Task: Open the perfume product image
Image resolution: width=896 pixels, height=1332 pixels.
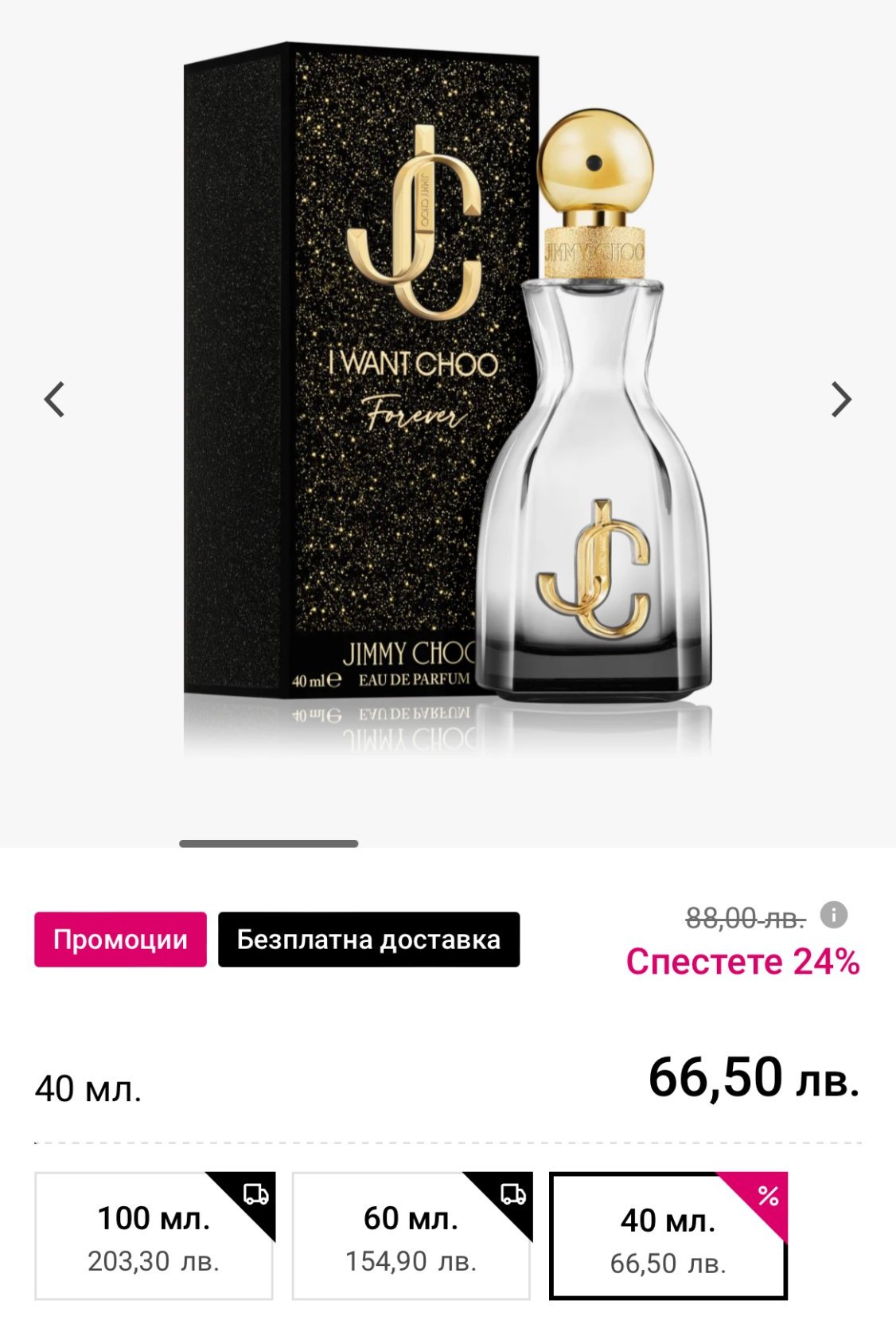Action: [x=447, y=398]
